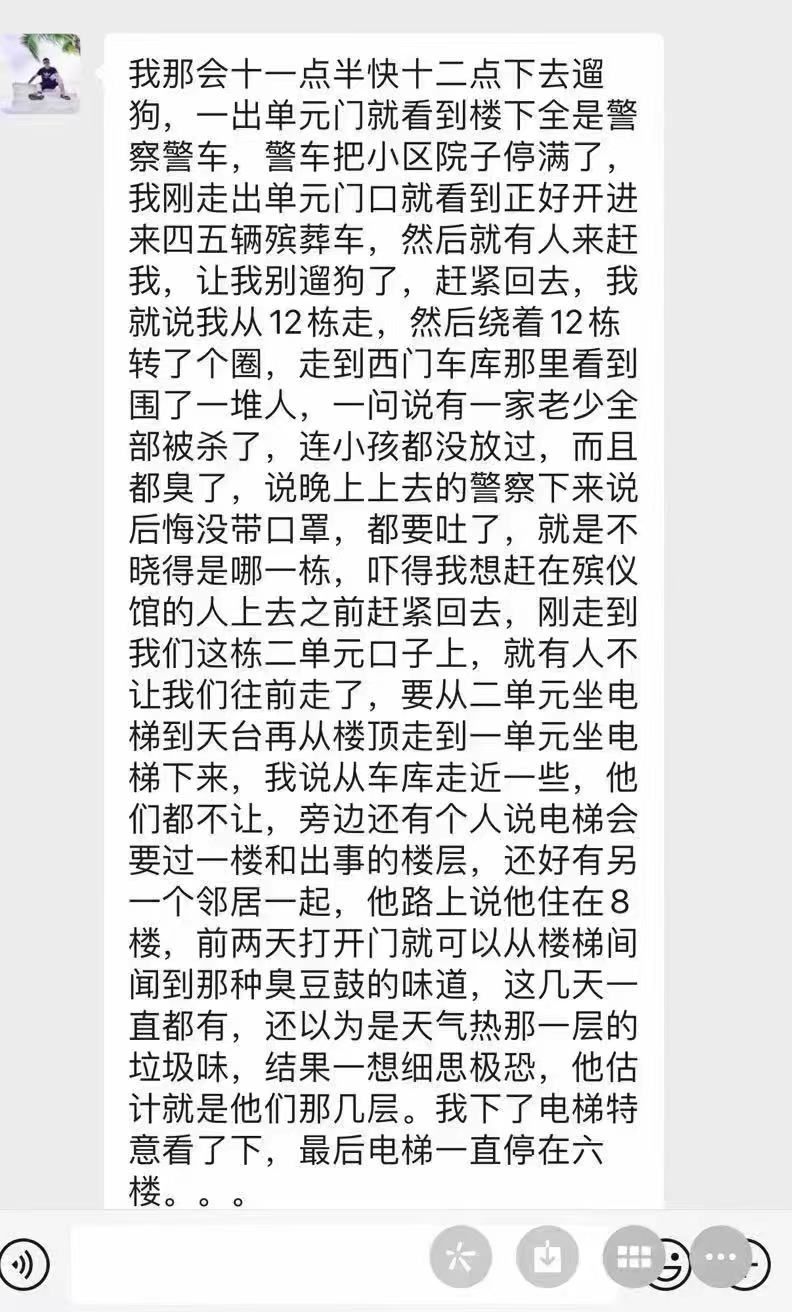Open the floating grid view button
The image size is (792, 1312).
(x=634, y=1256)
